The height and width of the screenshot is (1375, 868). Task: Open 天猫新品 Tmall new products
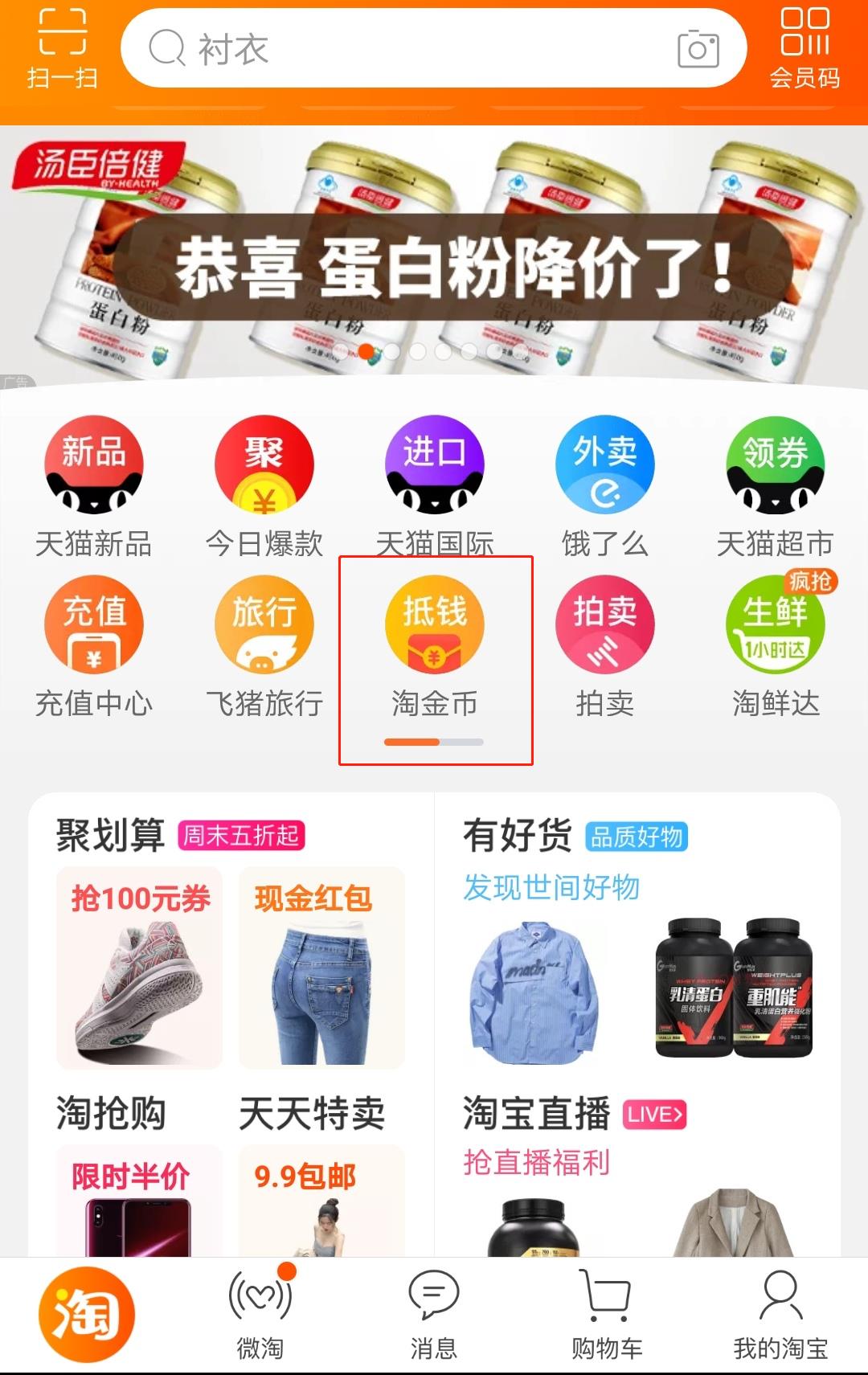coord(93,482)
